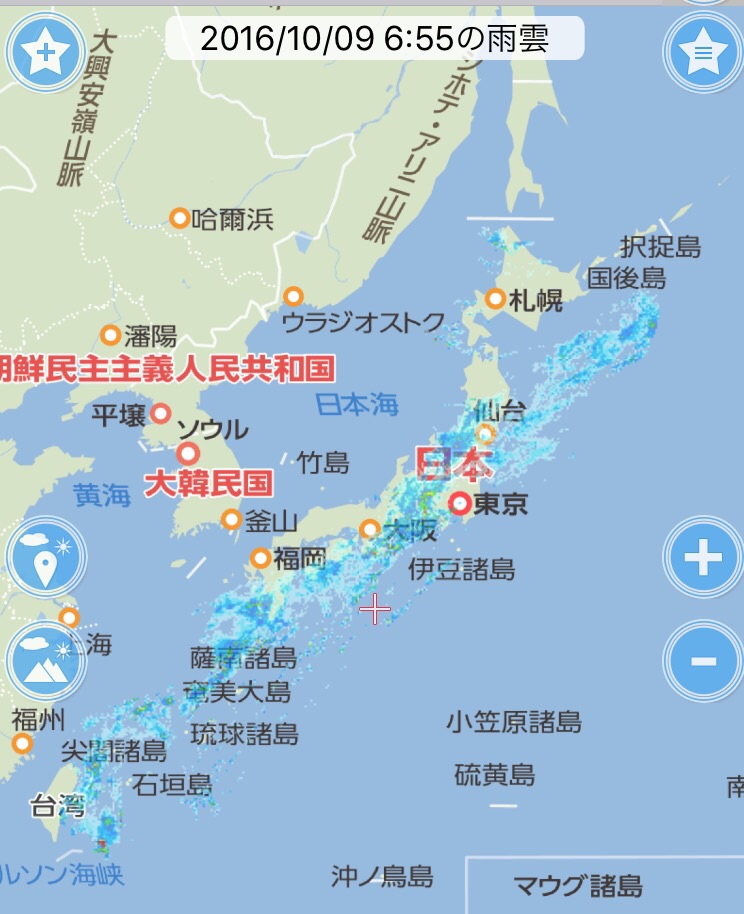Open the weather at pinned location
Viewport: 744px width, 914px height.
(46, 562)
